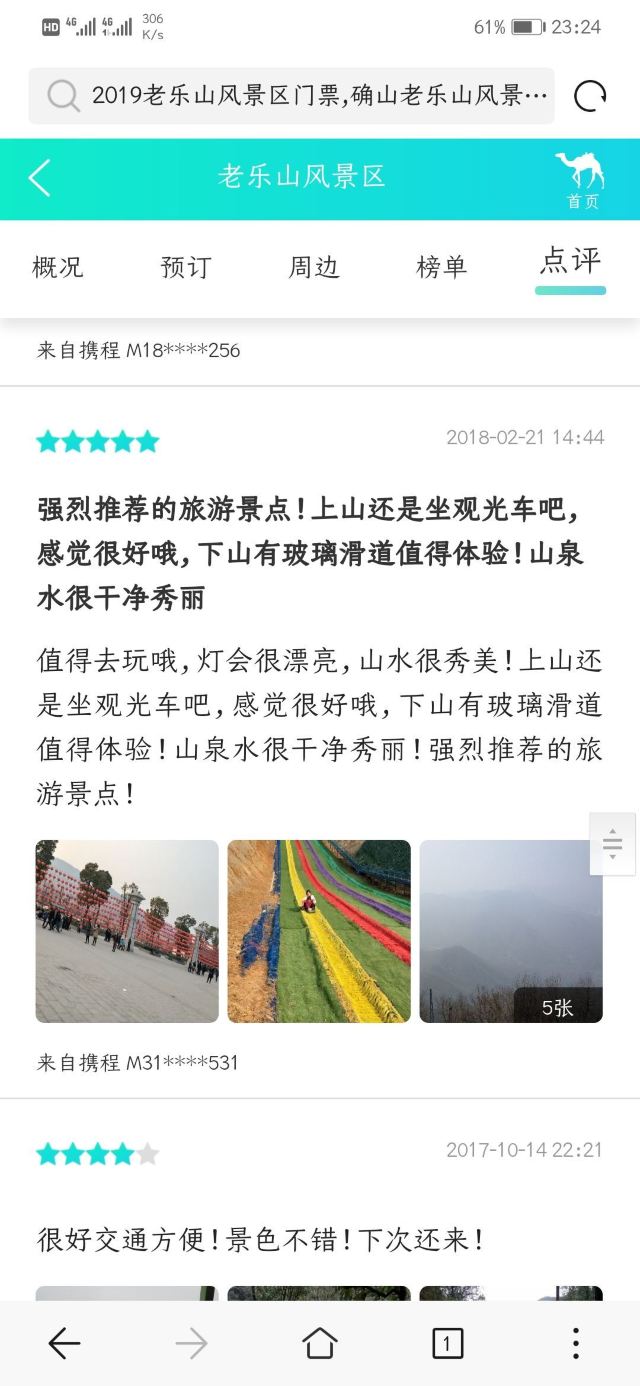Select the 榜单 tab
Screen dimensions: 640x1386
click(441, 267)
